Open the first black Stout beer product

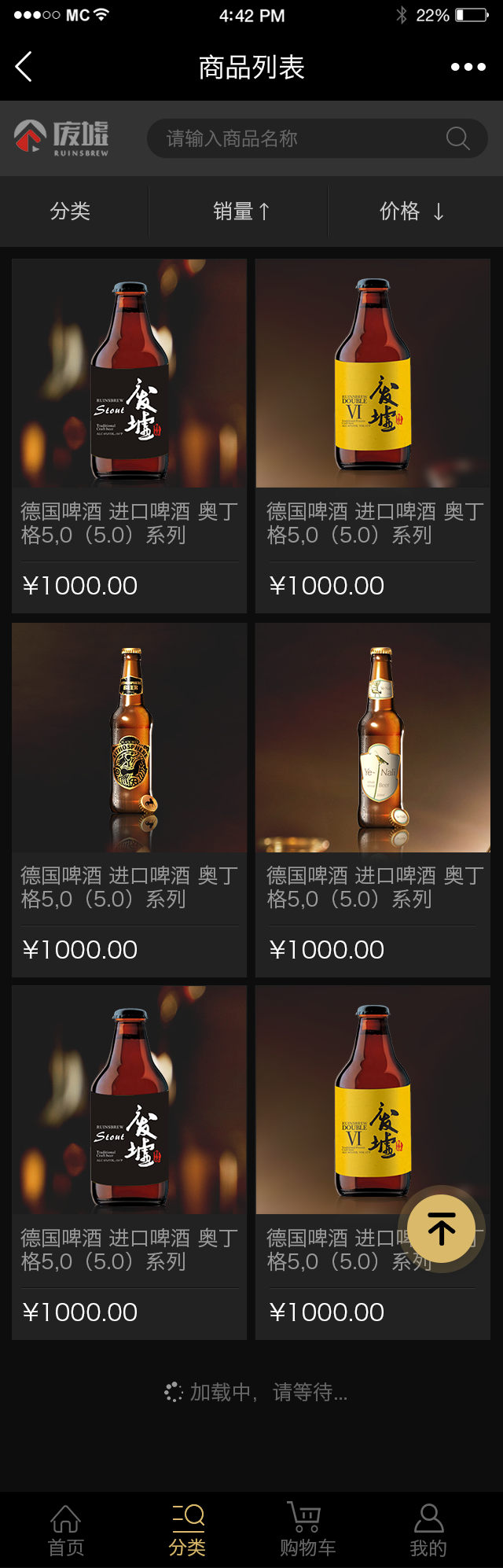pos(130,374)
